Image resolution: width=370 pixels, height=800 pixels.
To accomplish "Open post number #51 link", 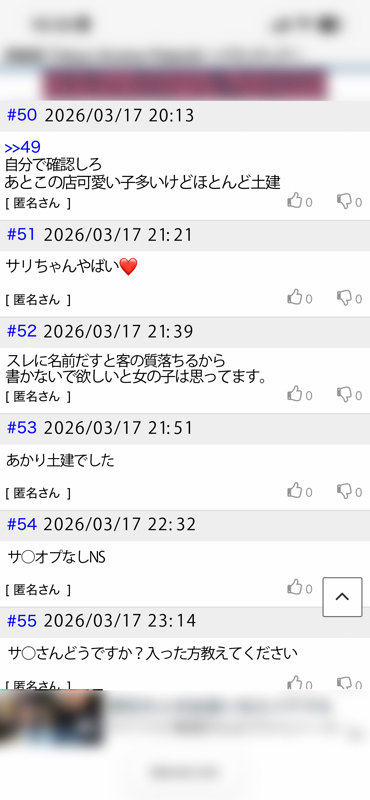I will [x=21, y=235].
